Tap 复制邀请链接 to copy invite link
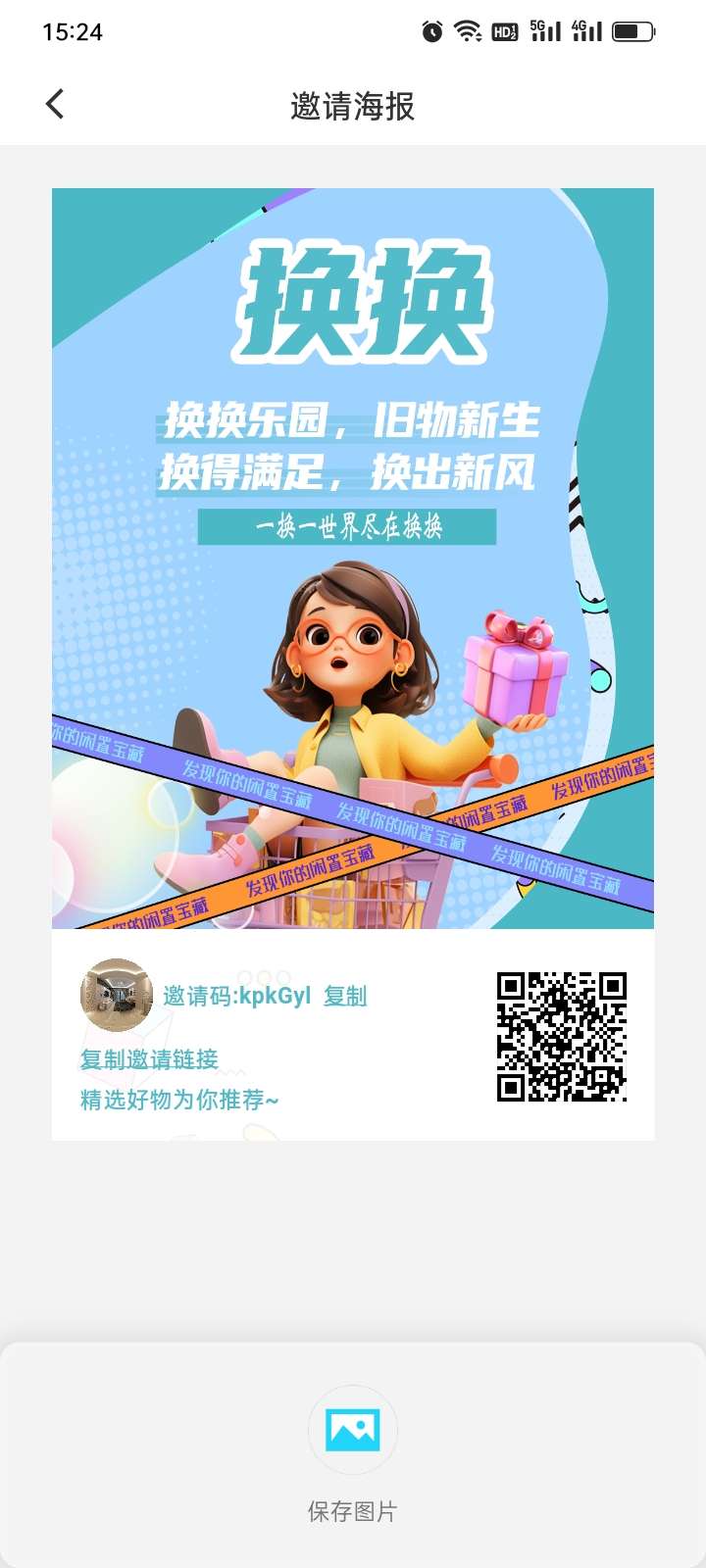The width and height of the screenshot is (706, 1568). coord(149,1059)
